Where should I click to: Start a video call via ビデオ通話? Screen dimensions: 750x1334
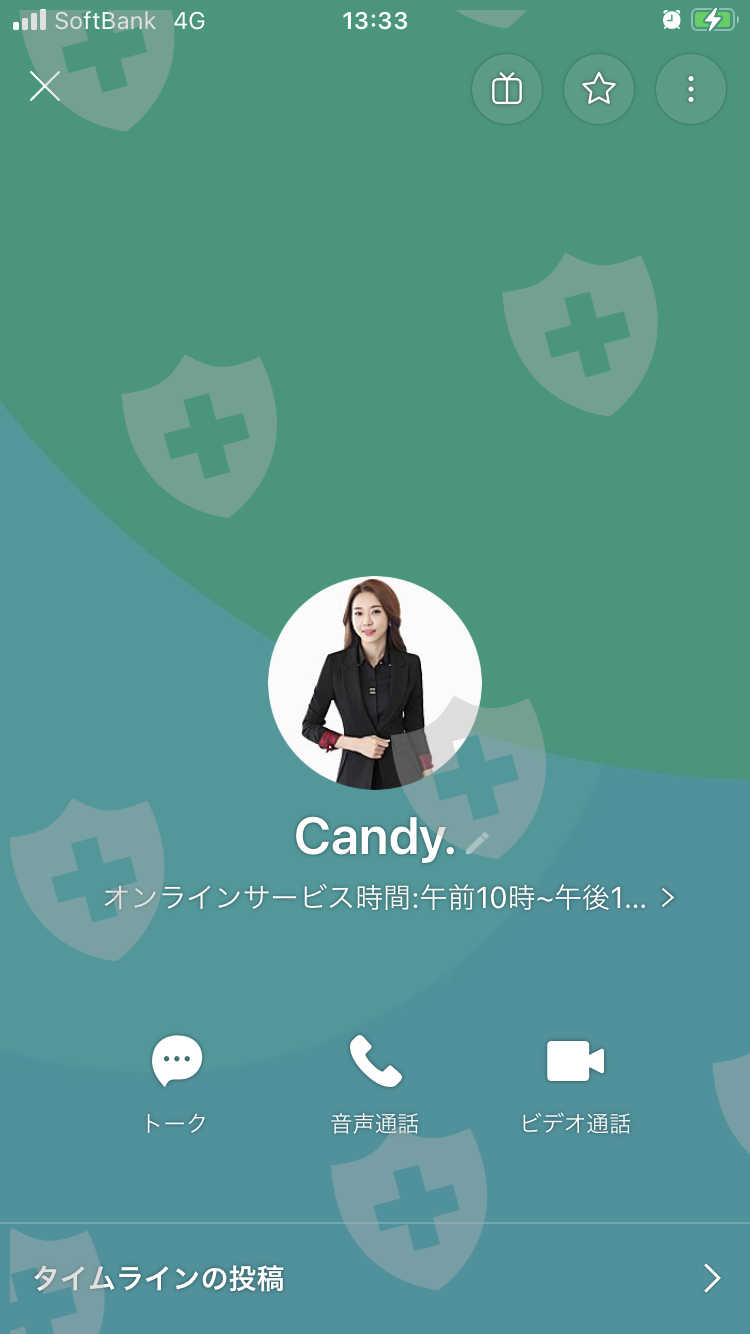point(575,1085)
